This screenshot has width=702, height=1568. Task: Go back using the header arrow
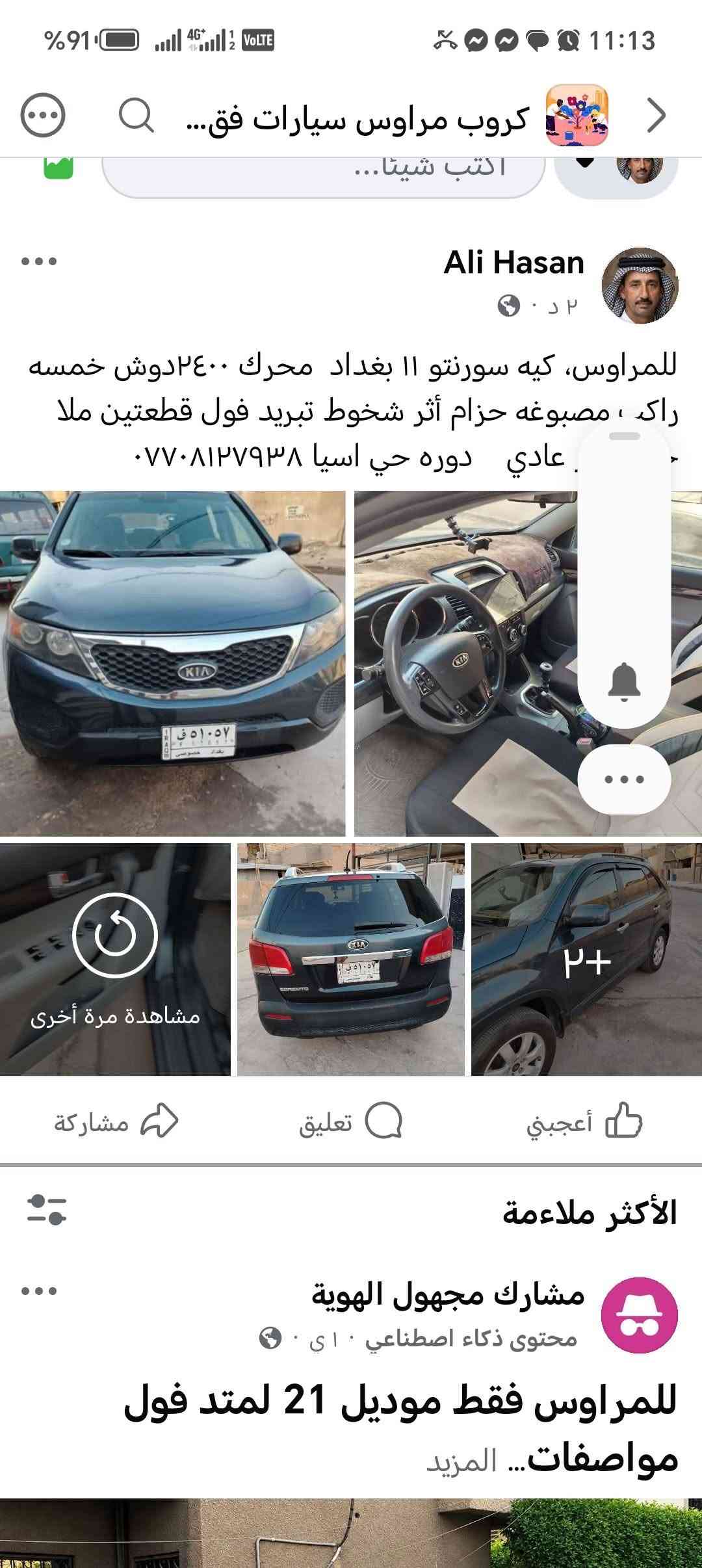(656, 117)
